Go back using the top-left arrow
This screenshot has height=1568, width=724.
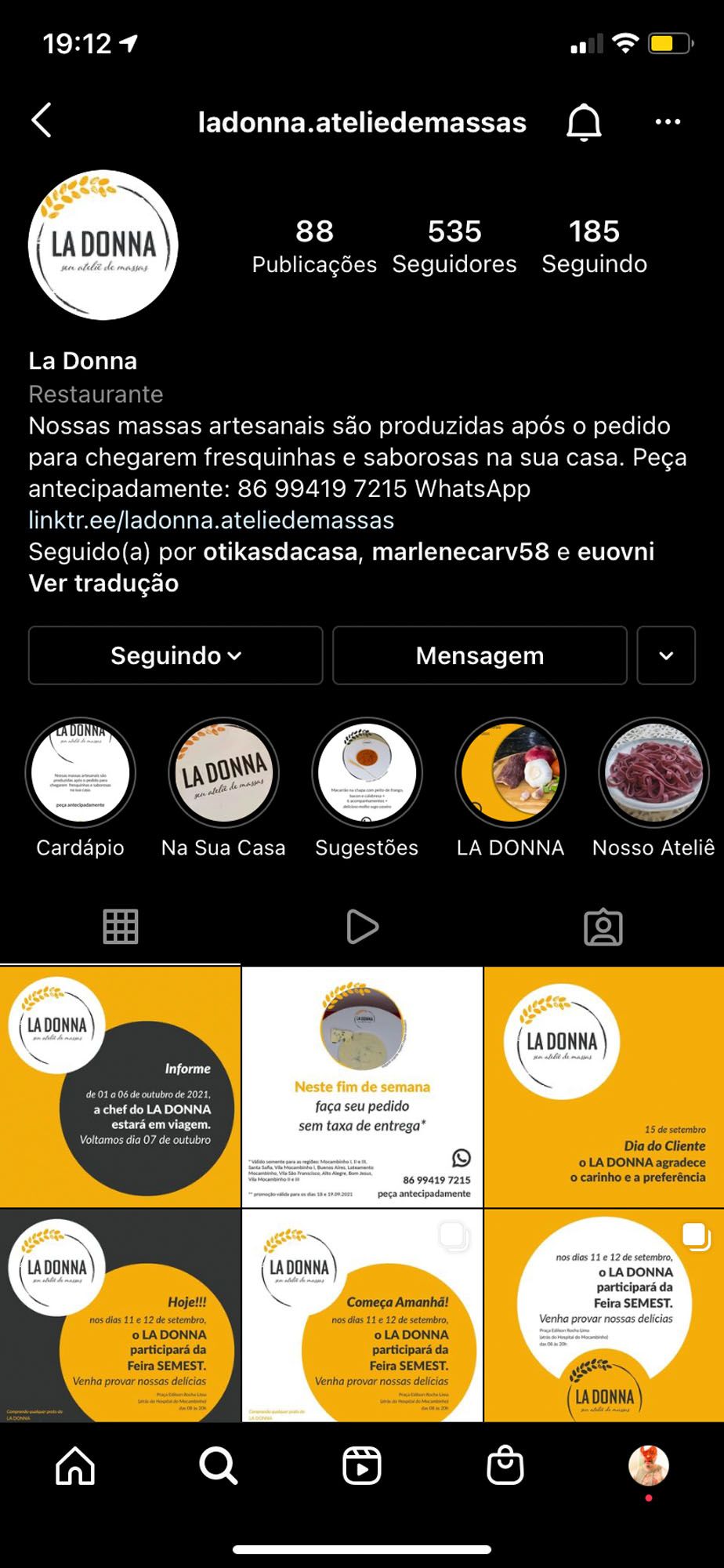(42, 121)
